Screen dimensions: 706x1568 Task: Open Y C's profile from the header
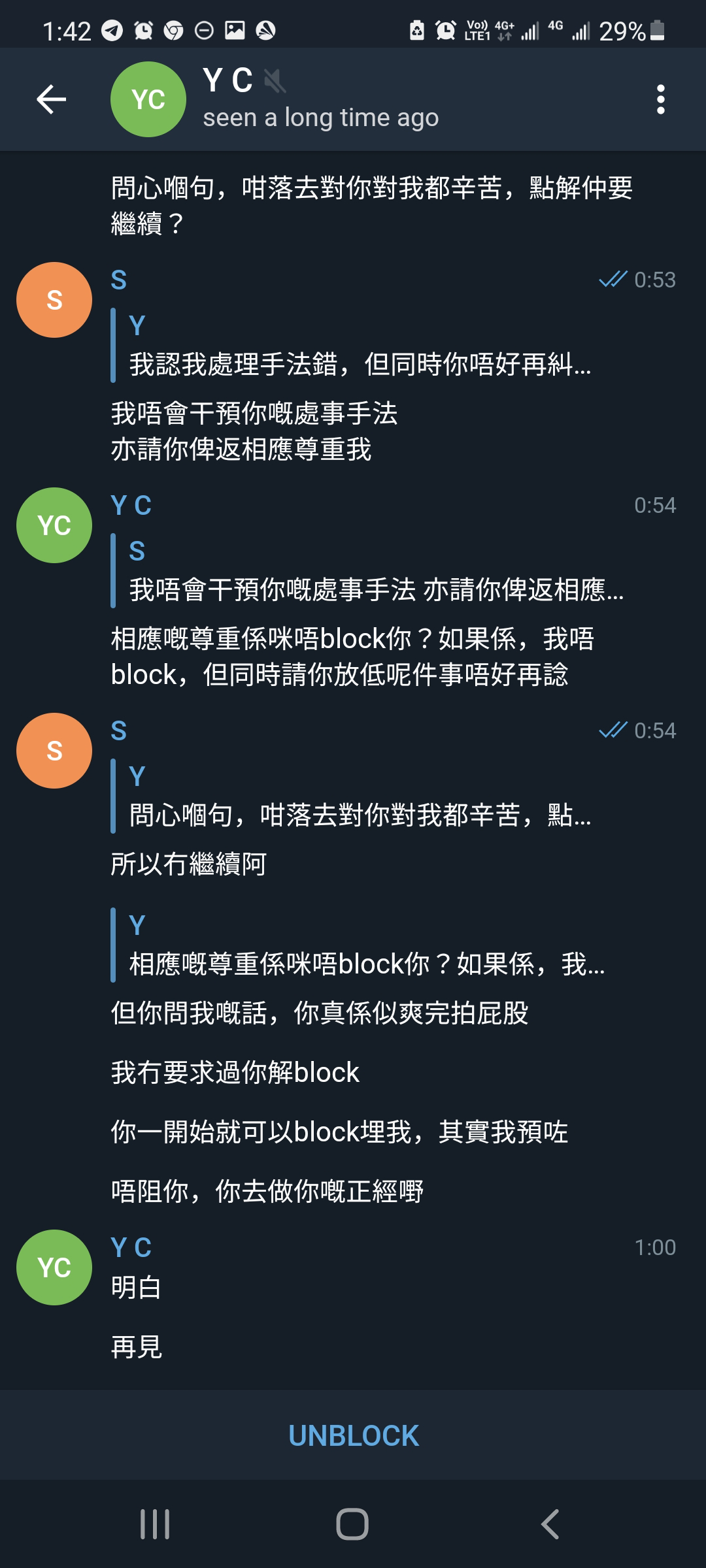[275, 99]
